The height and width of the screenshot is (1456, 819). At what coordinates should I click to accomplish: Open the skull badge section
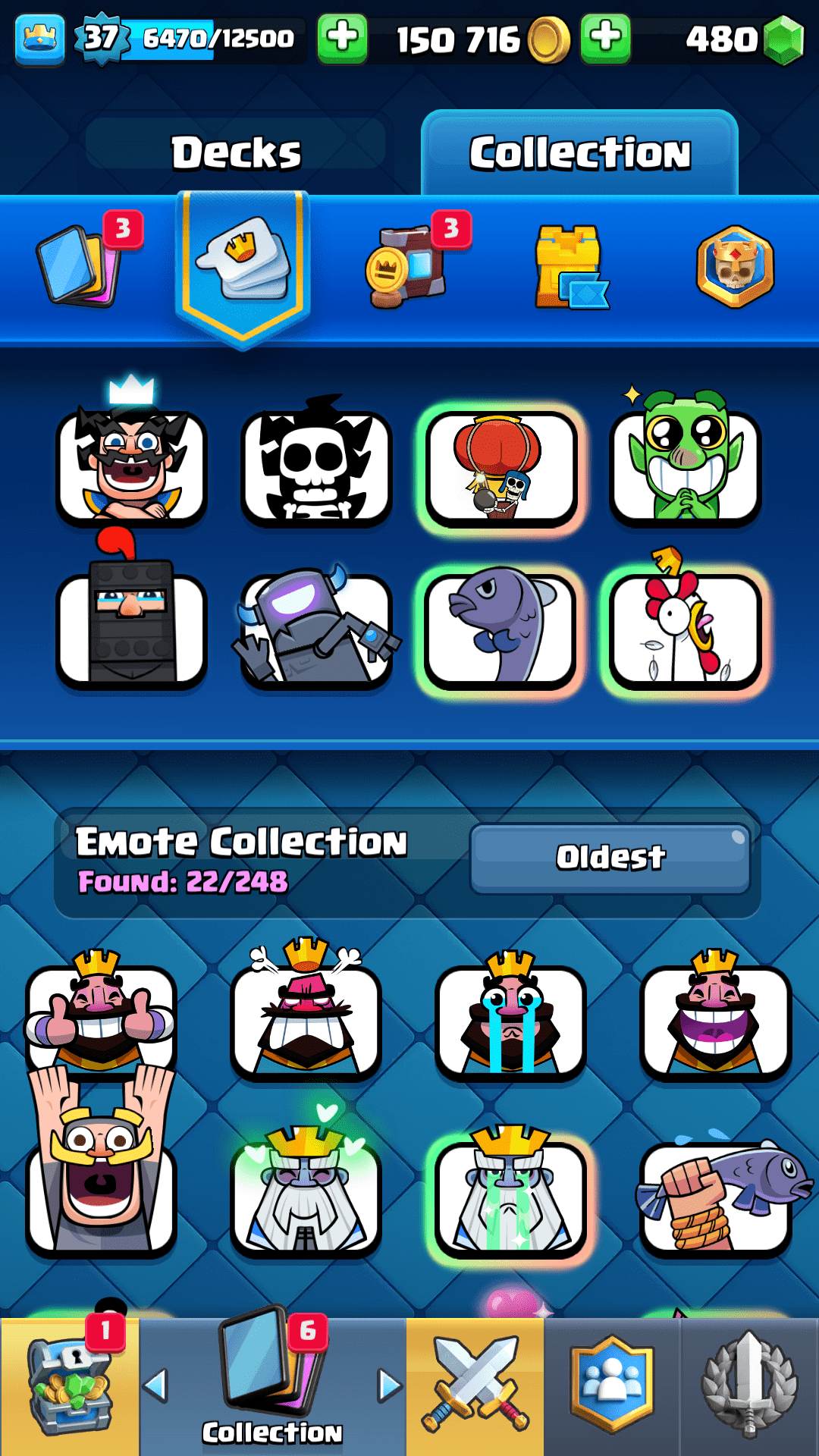click(x=735, y=266)
